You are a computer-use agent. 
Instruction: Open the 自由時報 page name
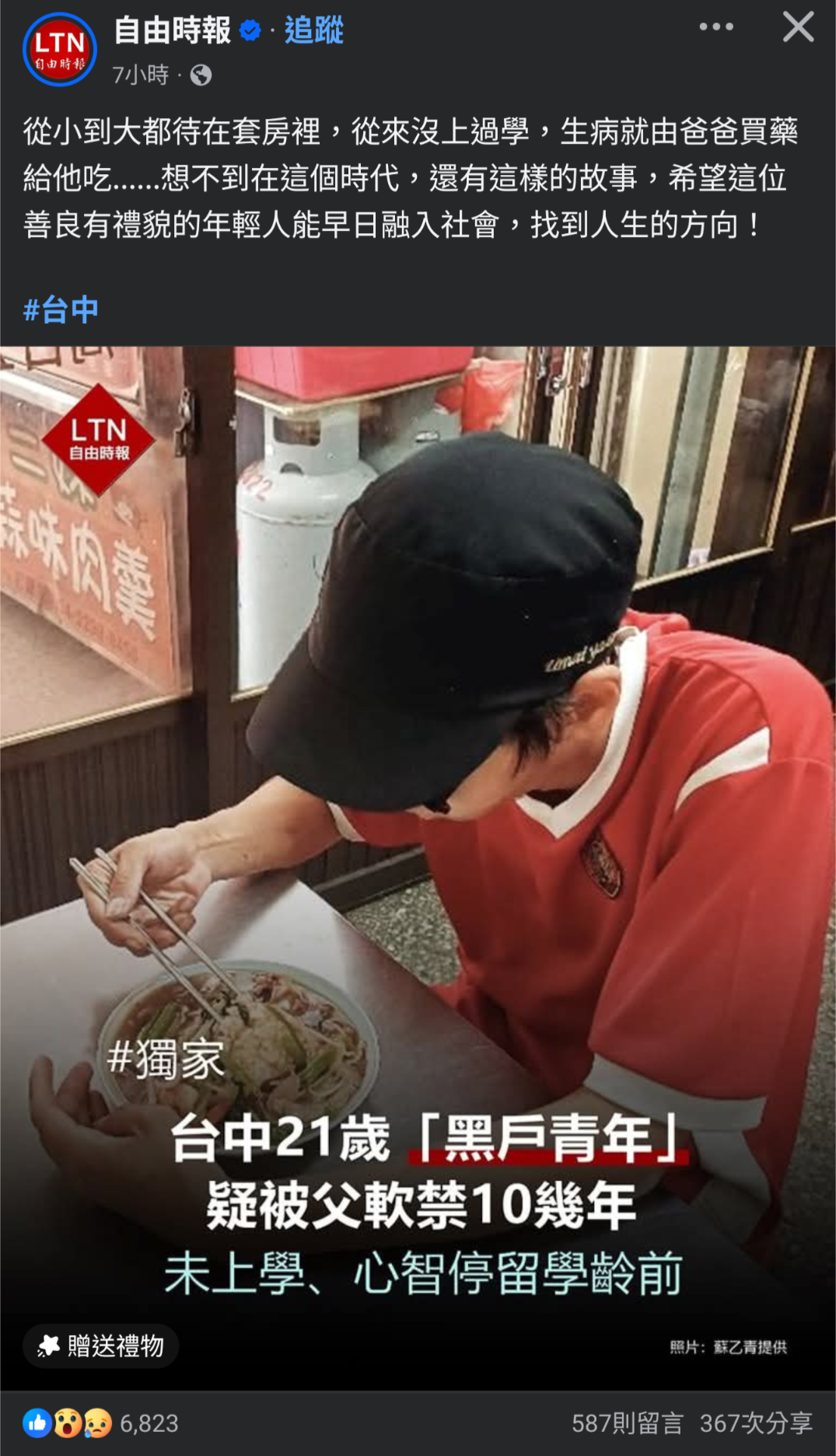click(173, 30)
